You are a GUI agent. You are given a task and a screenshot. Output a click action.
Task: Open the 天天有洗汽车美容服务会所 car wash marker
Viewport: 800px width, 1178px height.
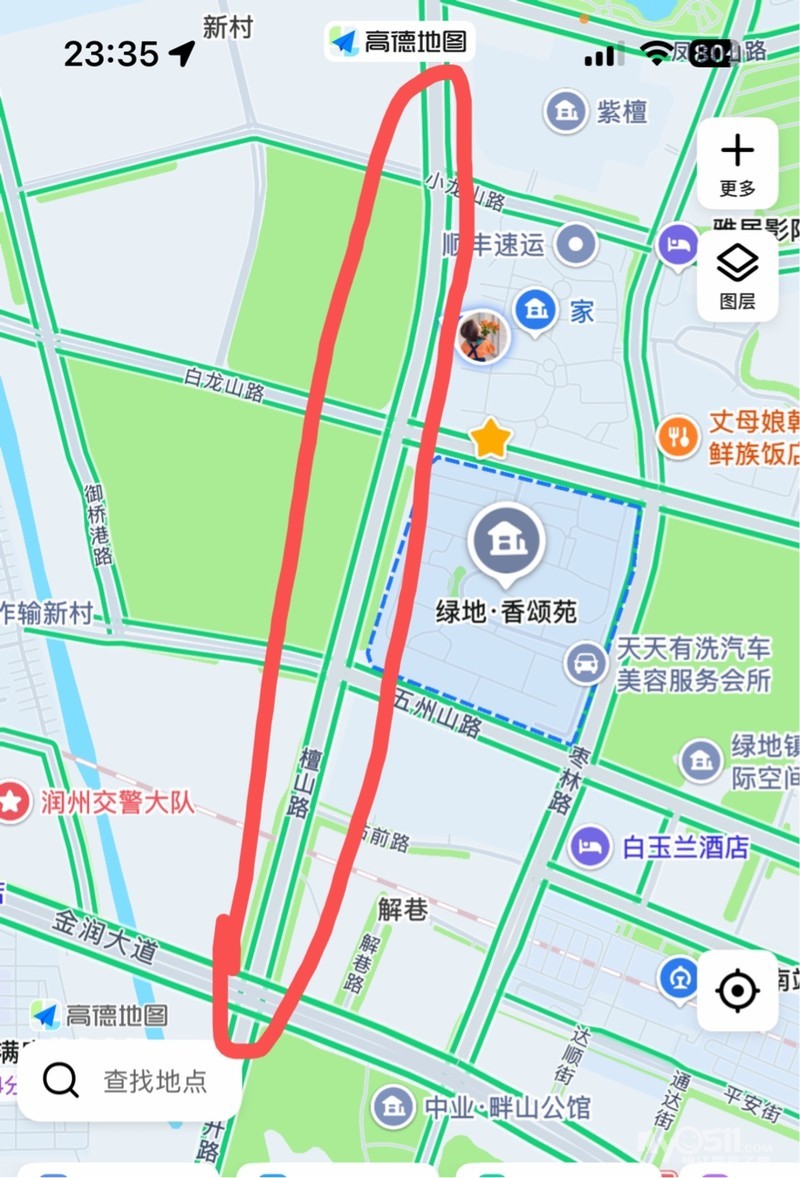(x=586, y=663)
